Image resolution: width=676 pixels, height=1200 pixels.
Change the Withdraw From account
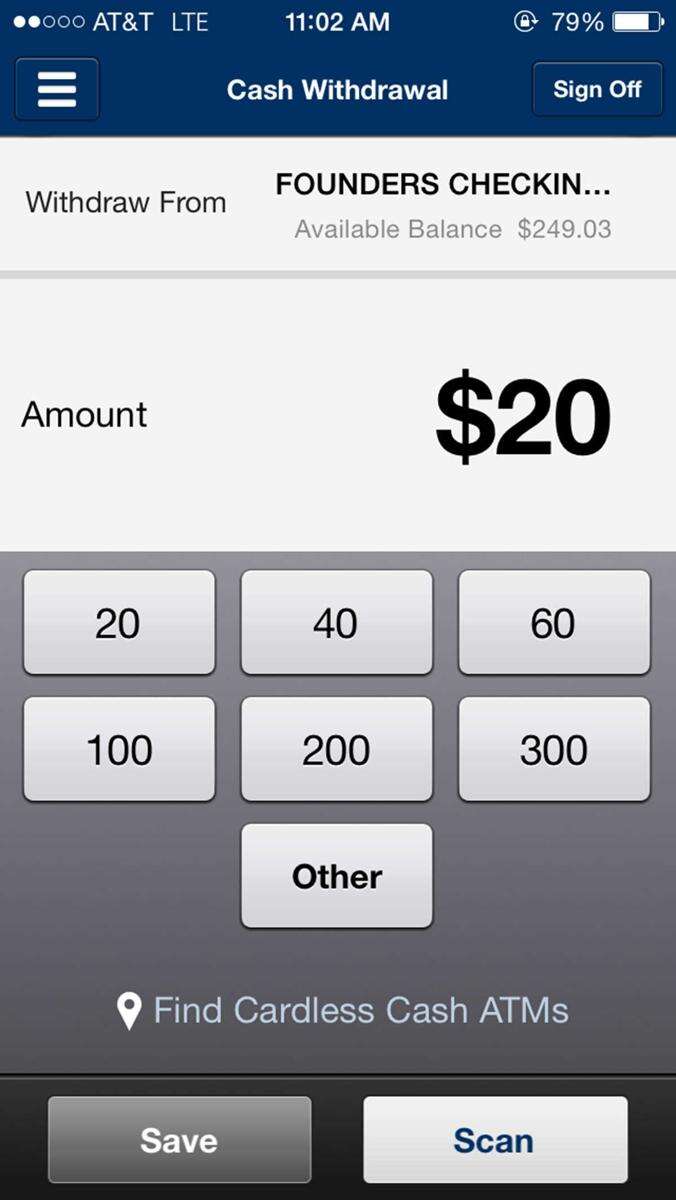pos(338,204)
